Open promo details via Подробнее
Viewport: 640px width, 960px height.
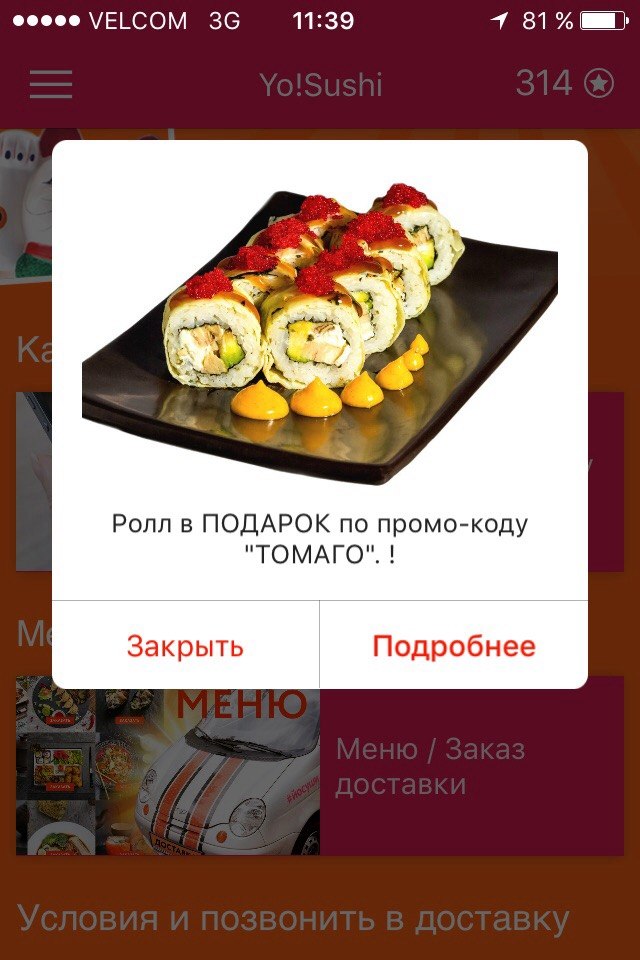tap(454, 646)
